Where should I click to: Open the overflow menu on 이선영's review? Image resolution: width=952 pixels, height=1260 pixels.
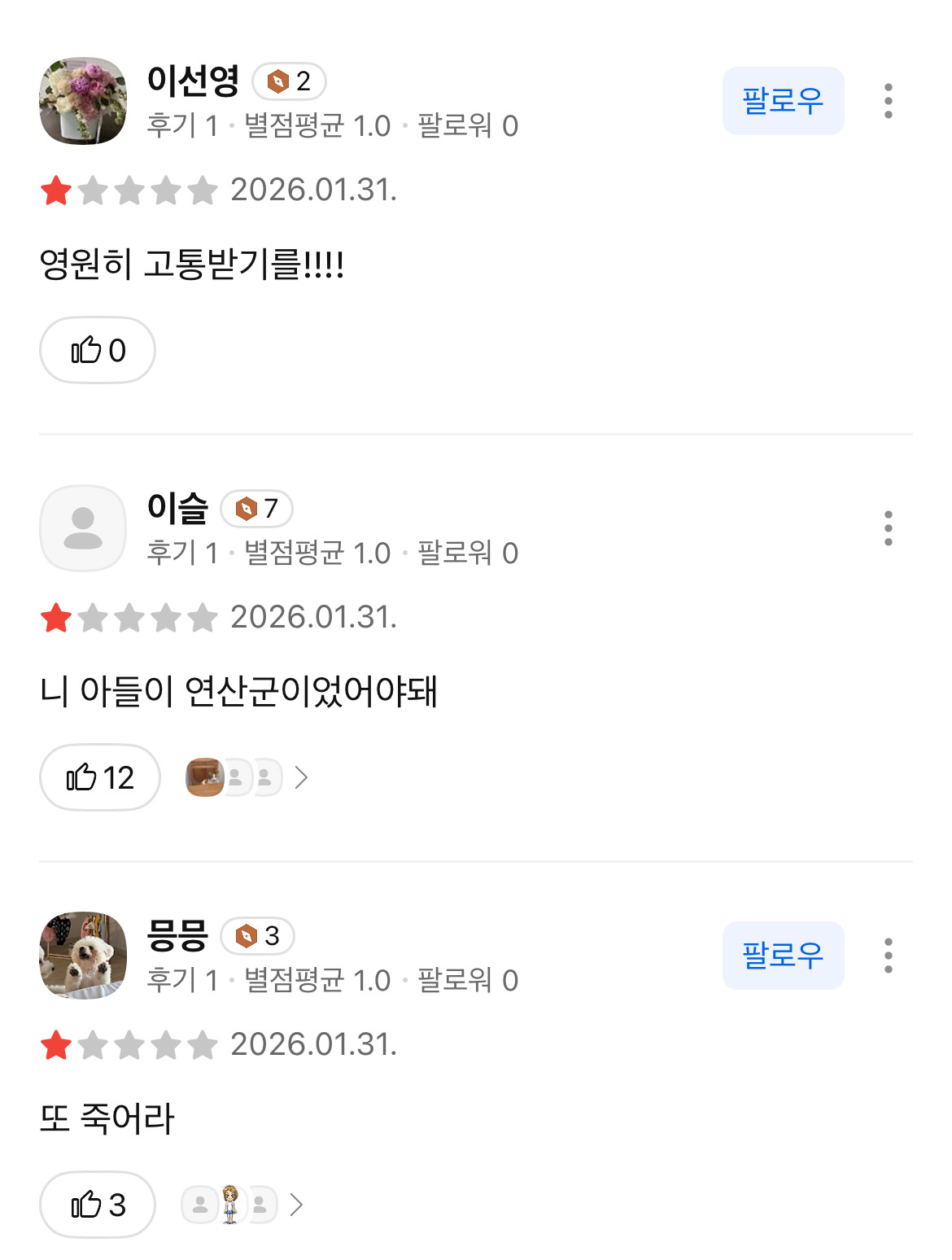click(889, 101)
